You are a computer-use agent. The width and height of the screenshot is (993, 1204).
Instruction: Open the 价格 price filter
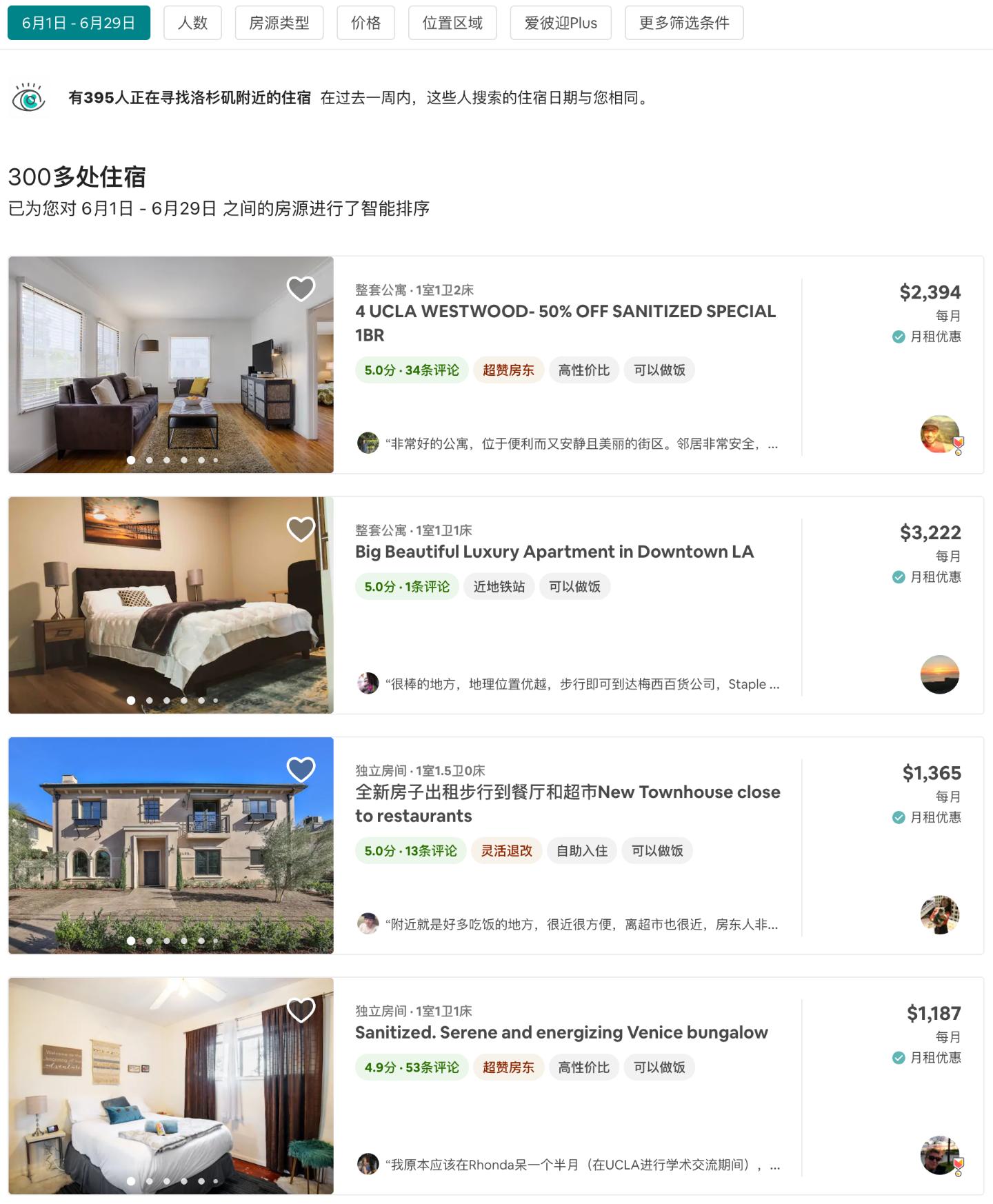coord(365,23)
